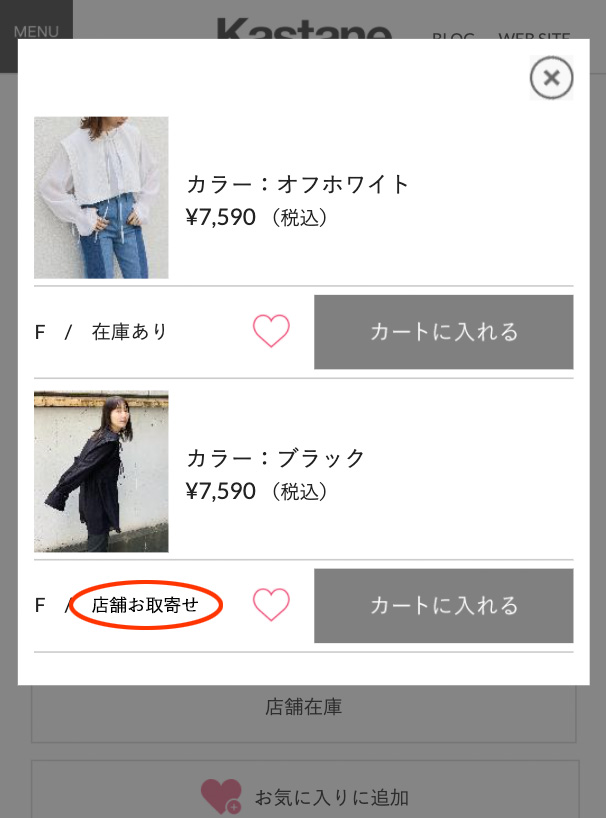The width and height of the screenshot is (606, 818).
Task: Favorite the ブラック item with heart
Action: tap(271, 604)
